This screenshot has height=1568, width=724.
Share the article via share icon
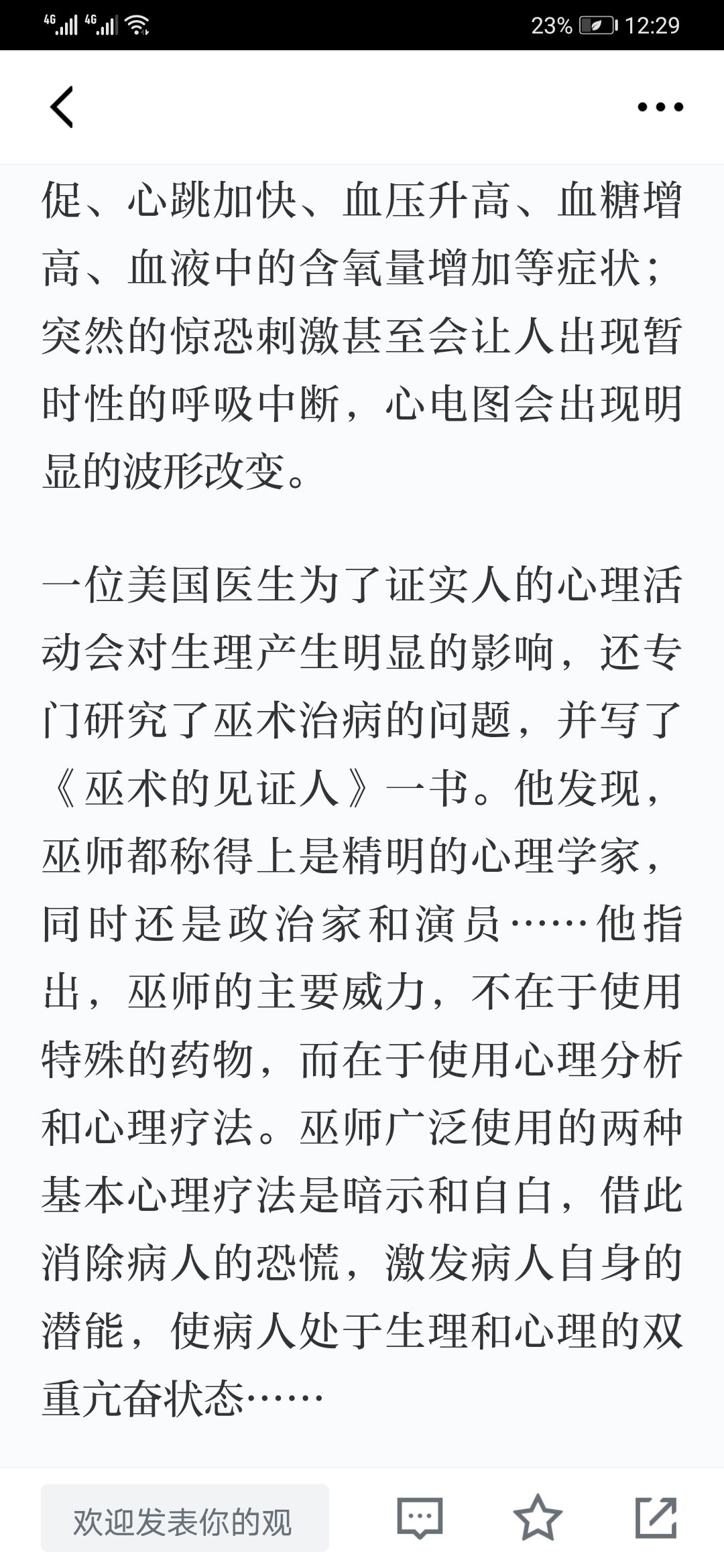tap(656, 1518)
